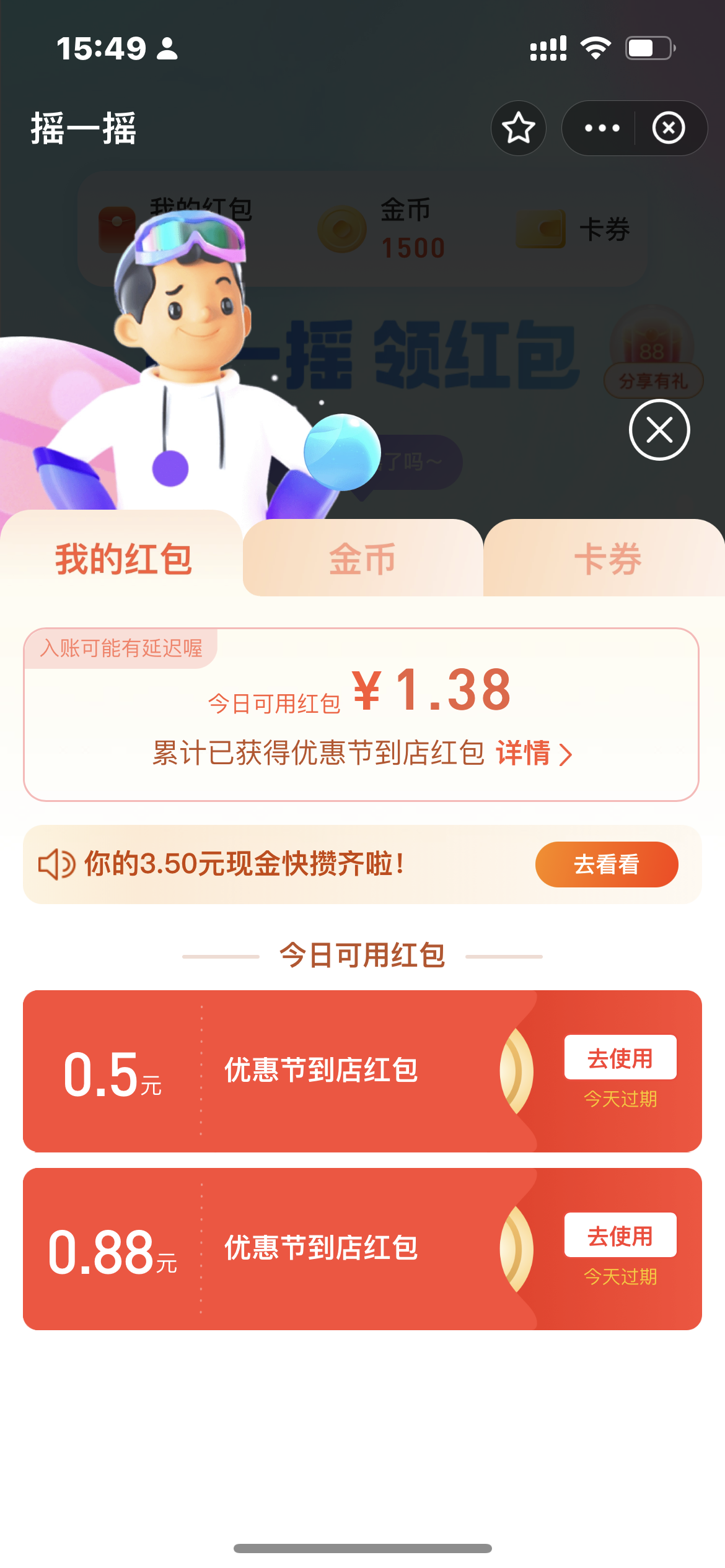
Task: Tap 去使用 on the 0.5元 red packet
Action: pos(620,1058)
